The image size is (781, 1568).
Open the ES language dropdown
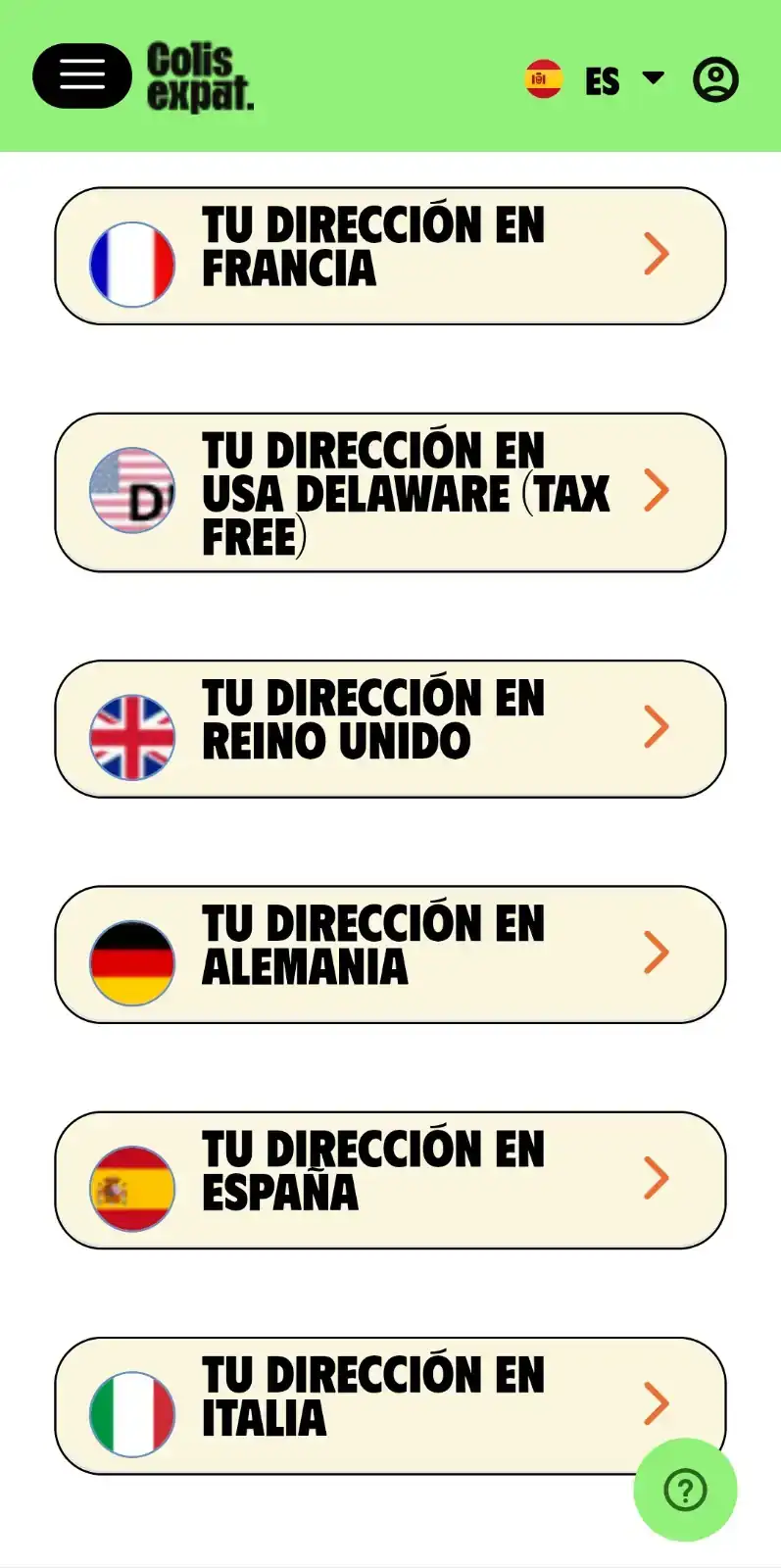click(598, 80)
